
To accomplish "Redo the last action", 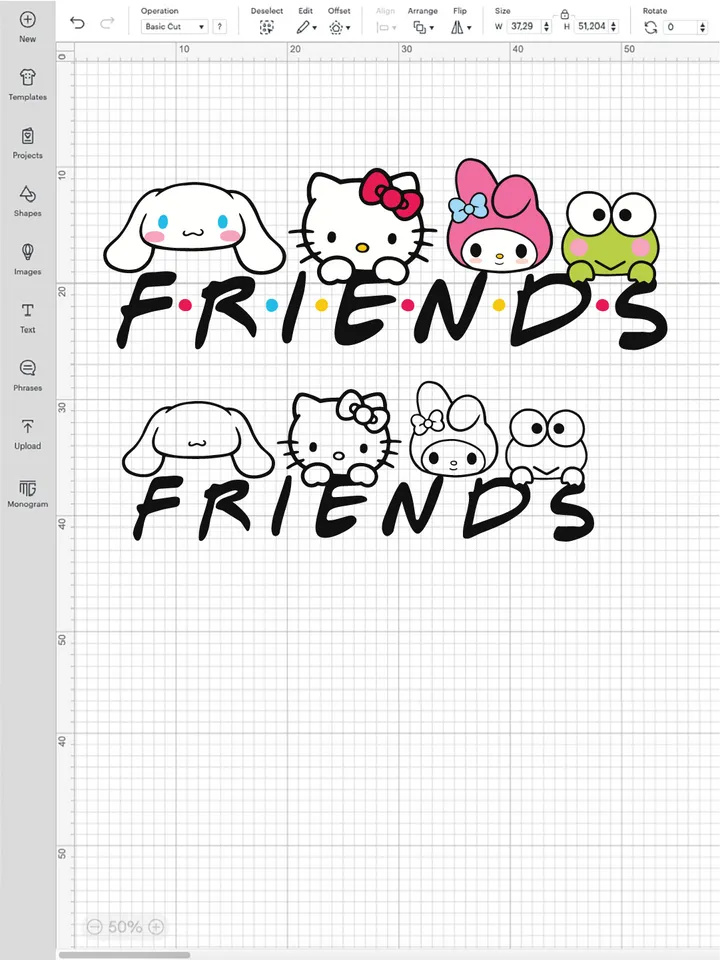I will [x=107, y=23].
